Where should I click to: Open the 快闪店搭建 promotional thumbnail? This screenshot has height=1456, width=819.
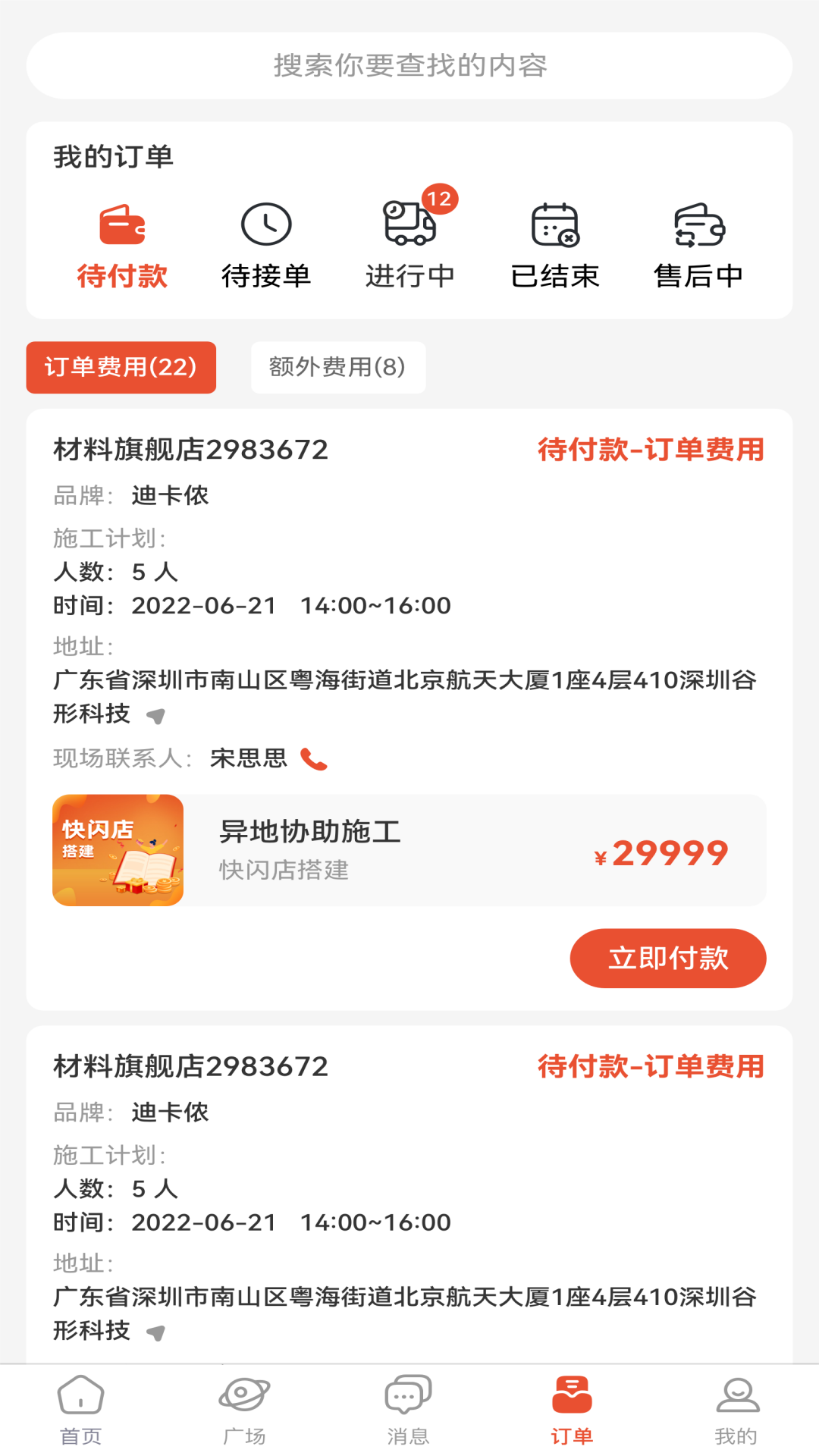(118, 849)
